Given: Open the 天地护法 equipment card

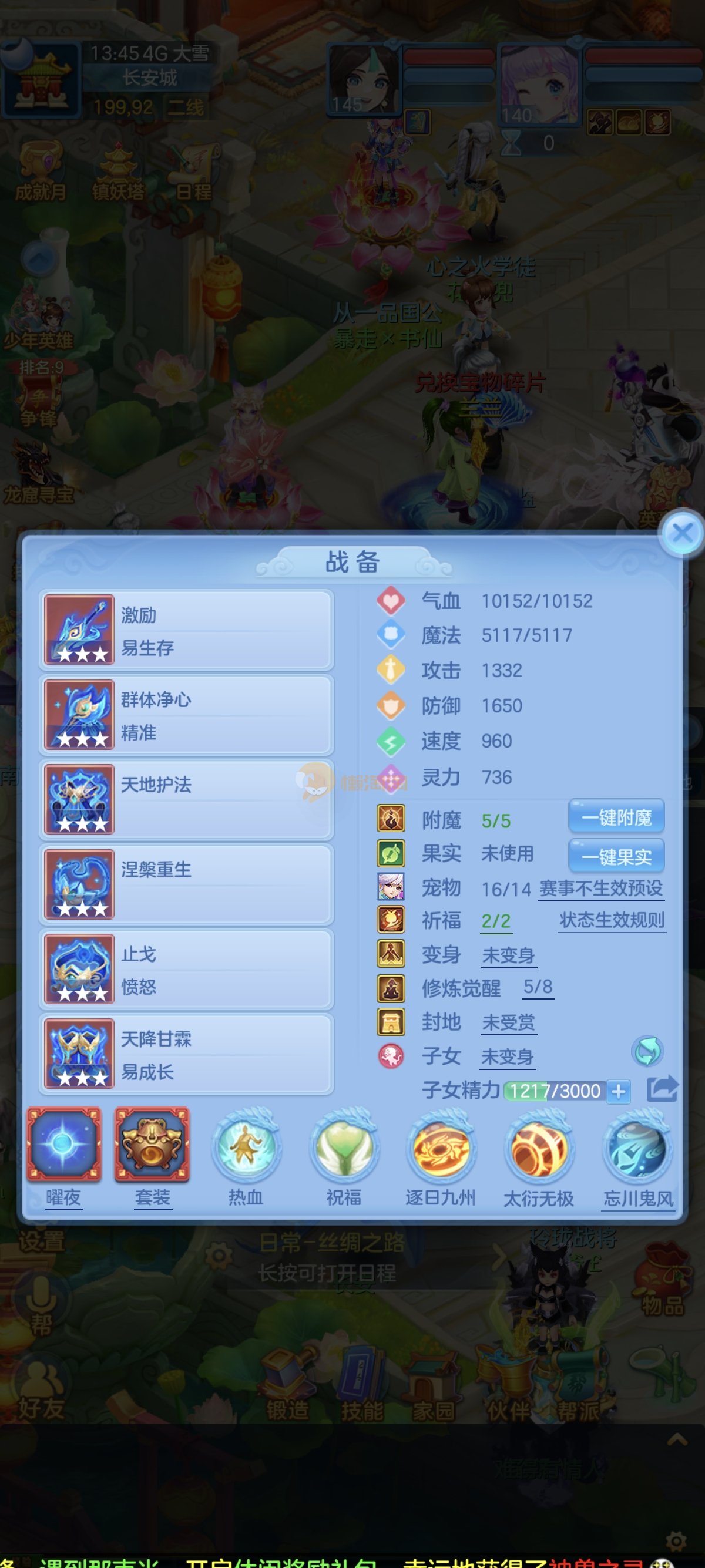Looking at the screenshot, I should coord(186,800).
